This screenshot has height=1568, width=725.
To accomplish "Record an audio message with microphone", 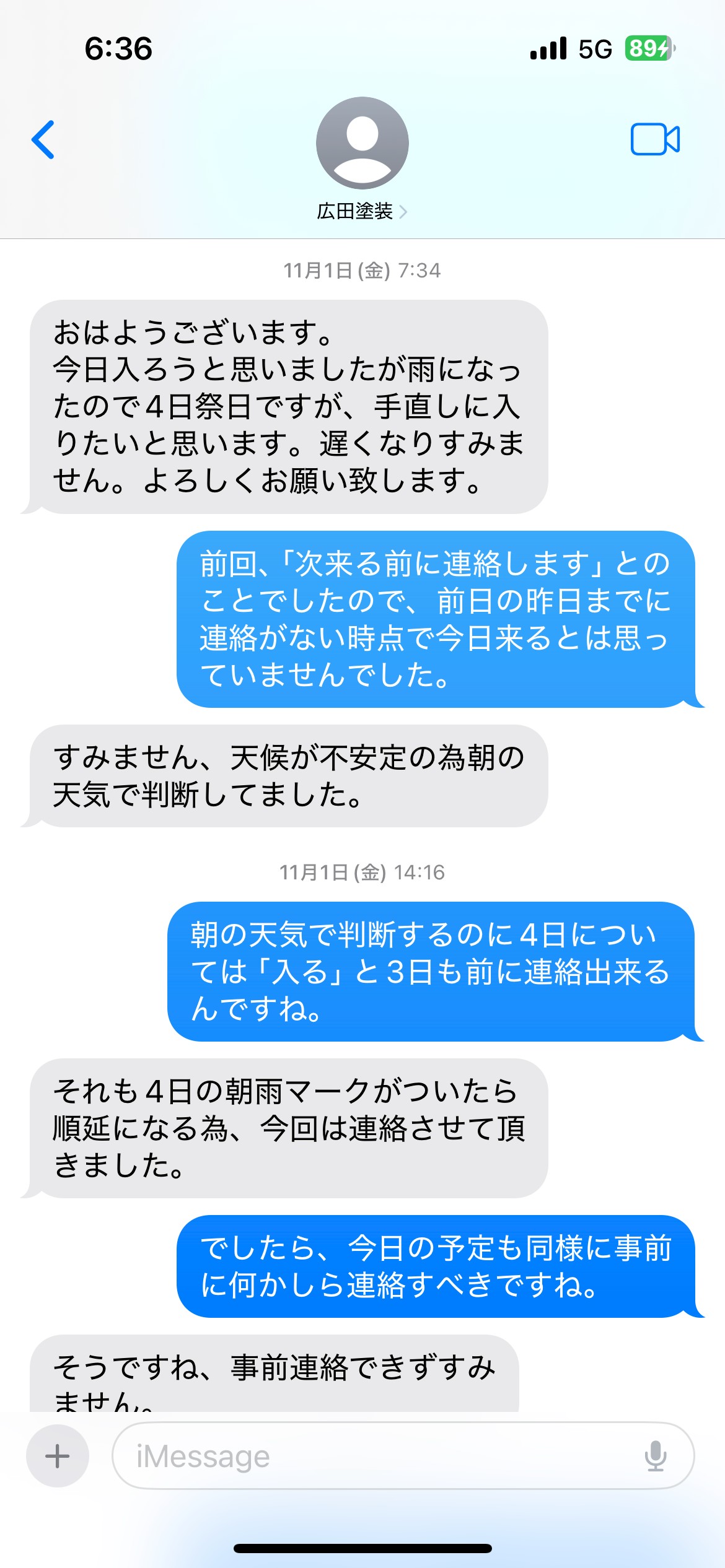I will [655, 1456].
